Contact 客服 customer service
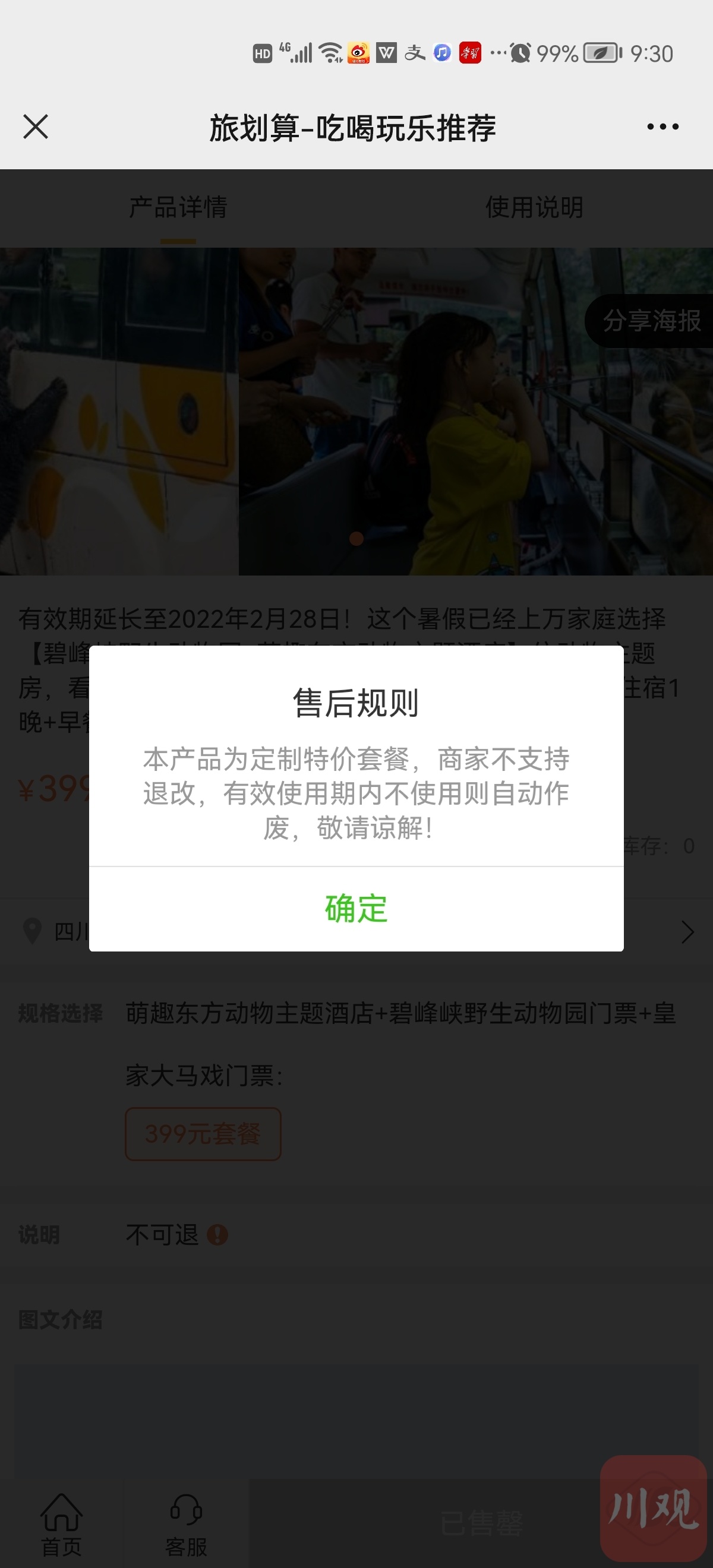 (187, 1523)
